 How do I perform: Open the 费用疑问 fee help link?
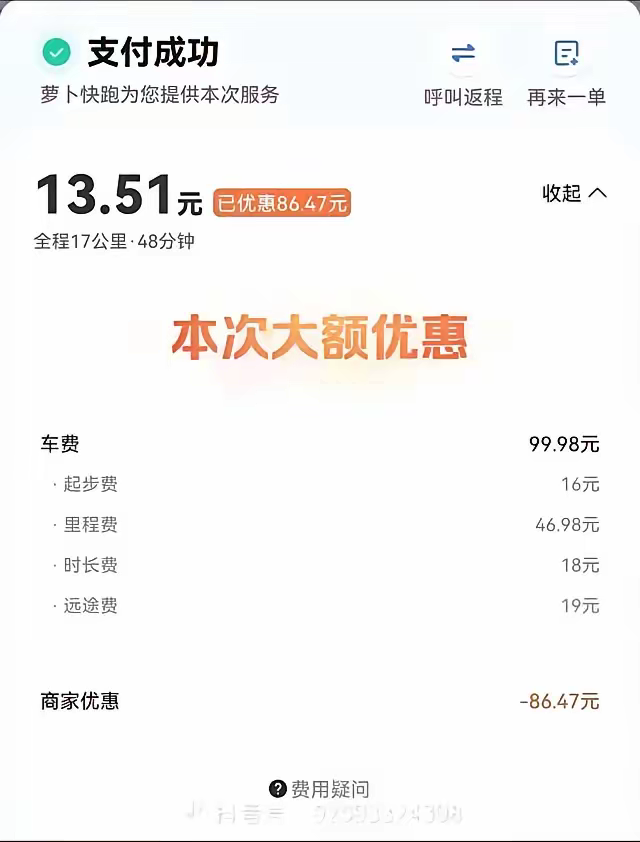click(x=320, y=789)
